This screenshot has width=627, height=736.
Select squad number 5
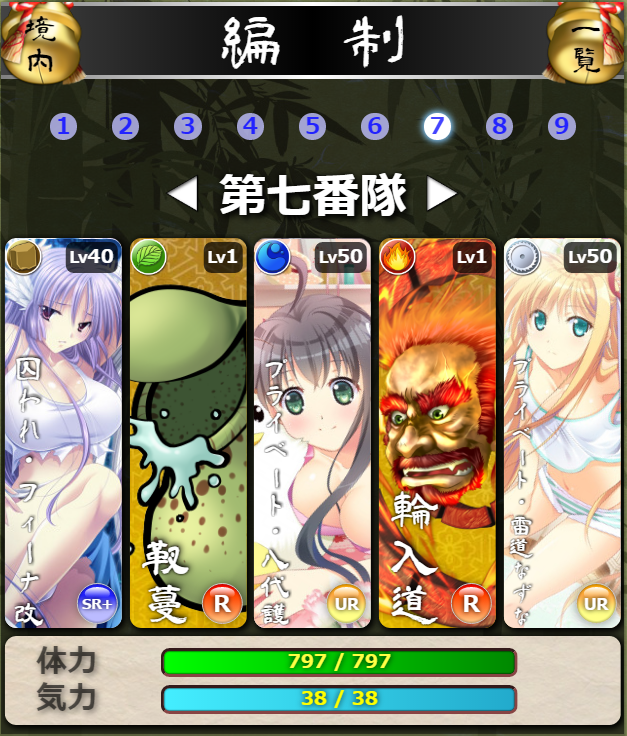(312, 127)
